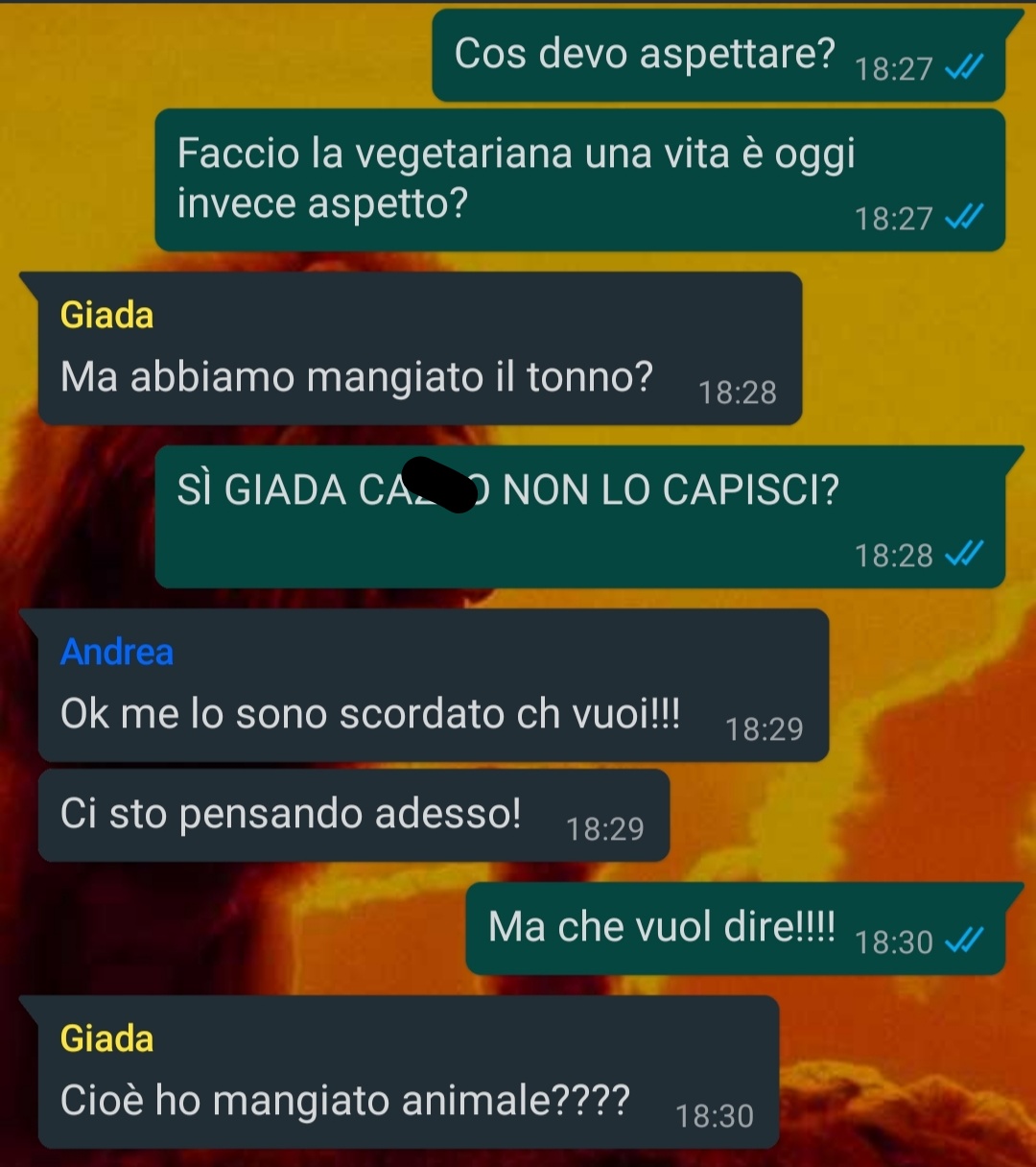Open Andrea's contact from his sender name
Viewport: 1036px width, 1167px height.
[117, 652]
